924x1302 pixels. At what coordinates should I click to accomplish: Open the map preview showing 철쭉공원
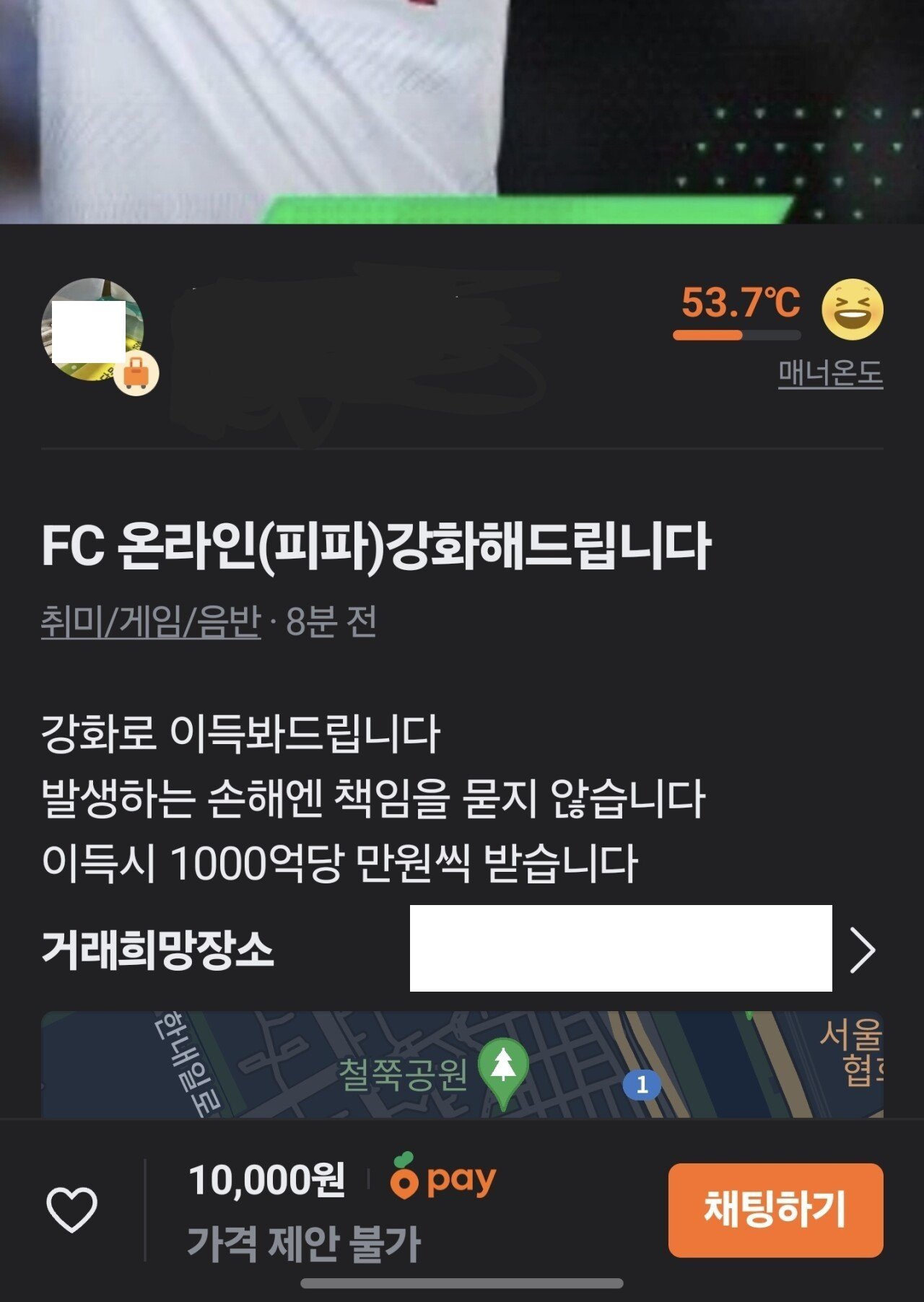[462, 1065]
